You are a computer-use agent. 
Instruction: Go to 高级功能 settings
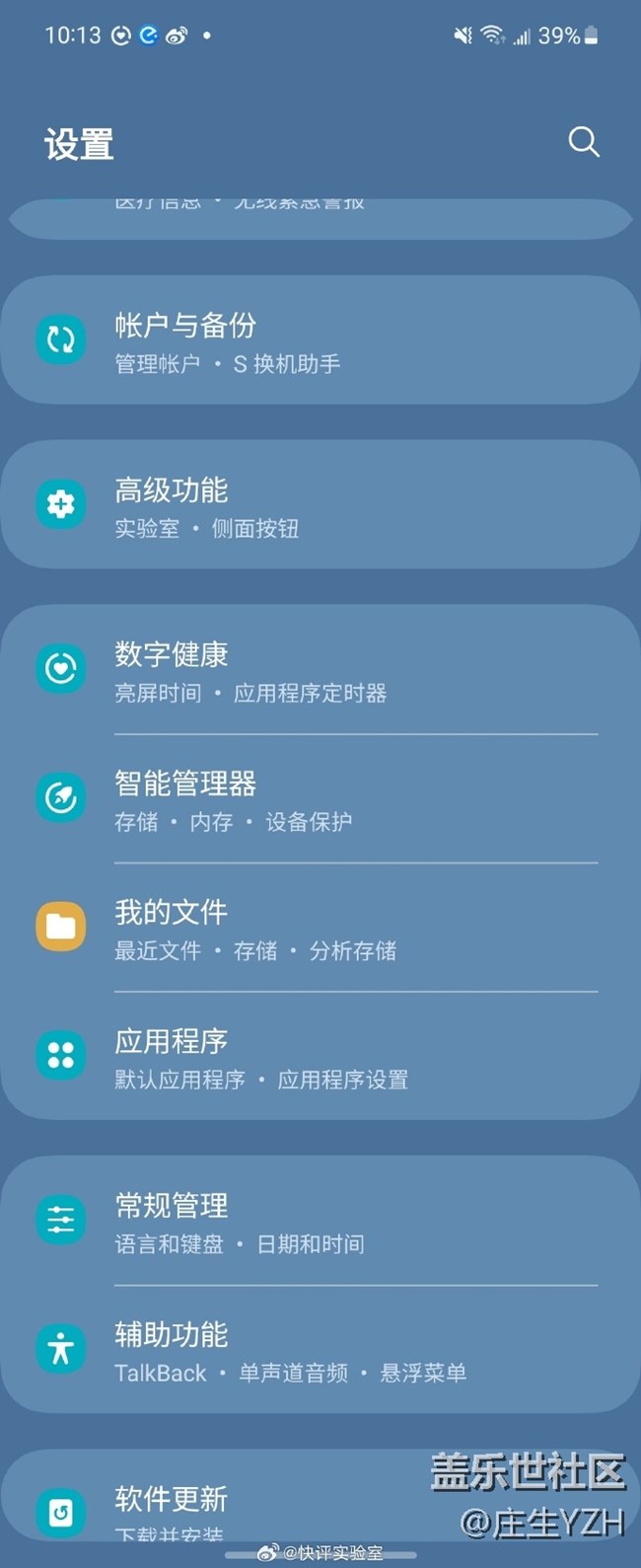320,506
